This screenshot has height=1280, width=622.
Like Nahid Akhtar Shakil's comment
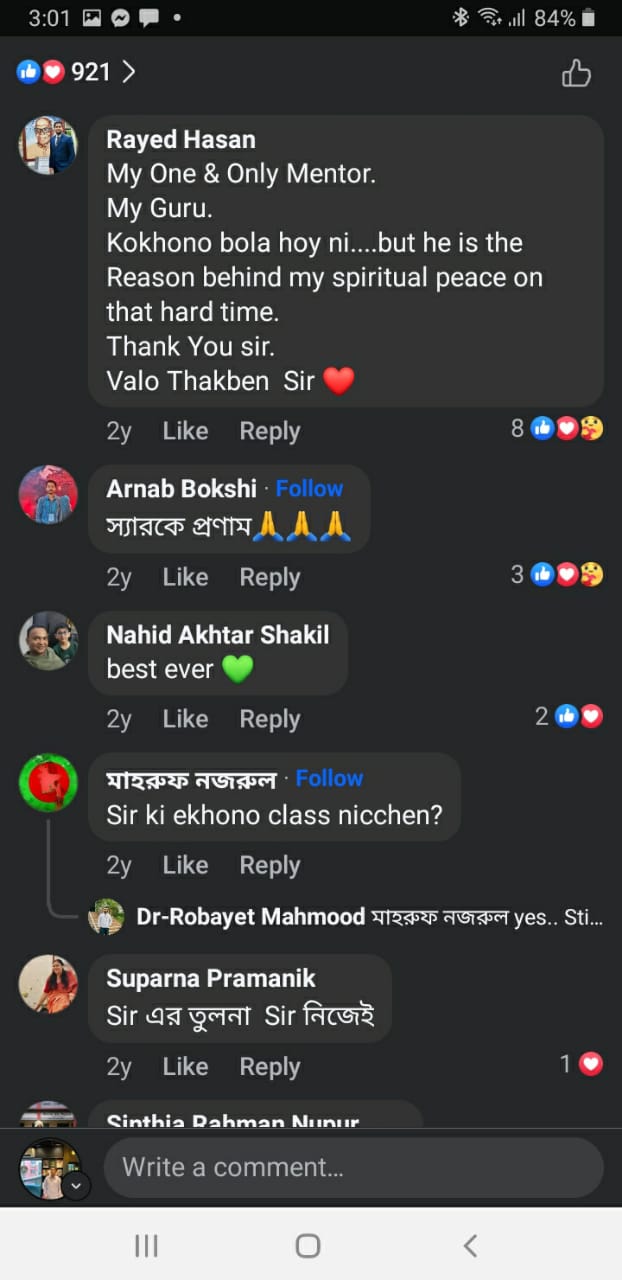pos(185,719)
